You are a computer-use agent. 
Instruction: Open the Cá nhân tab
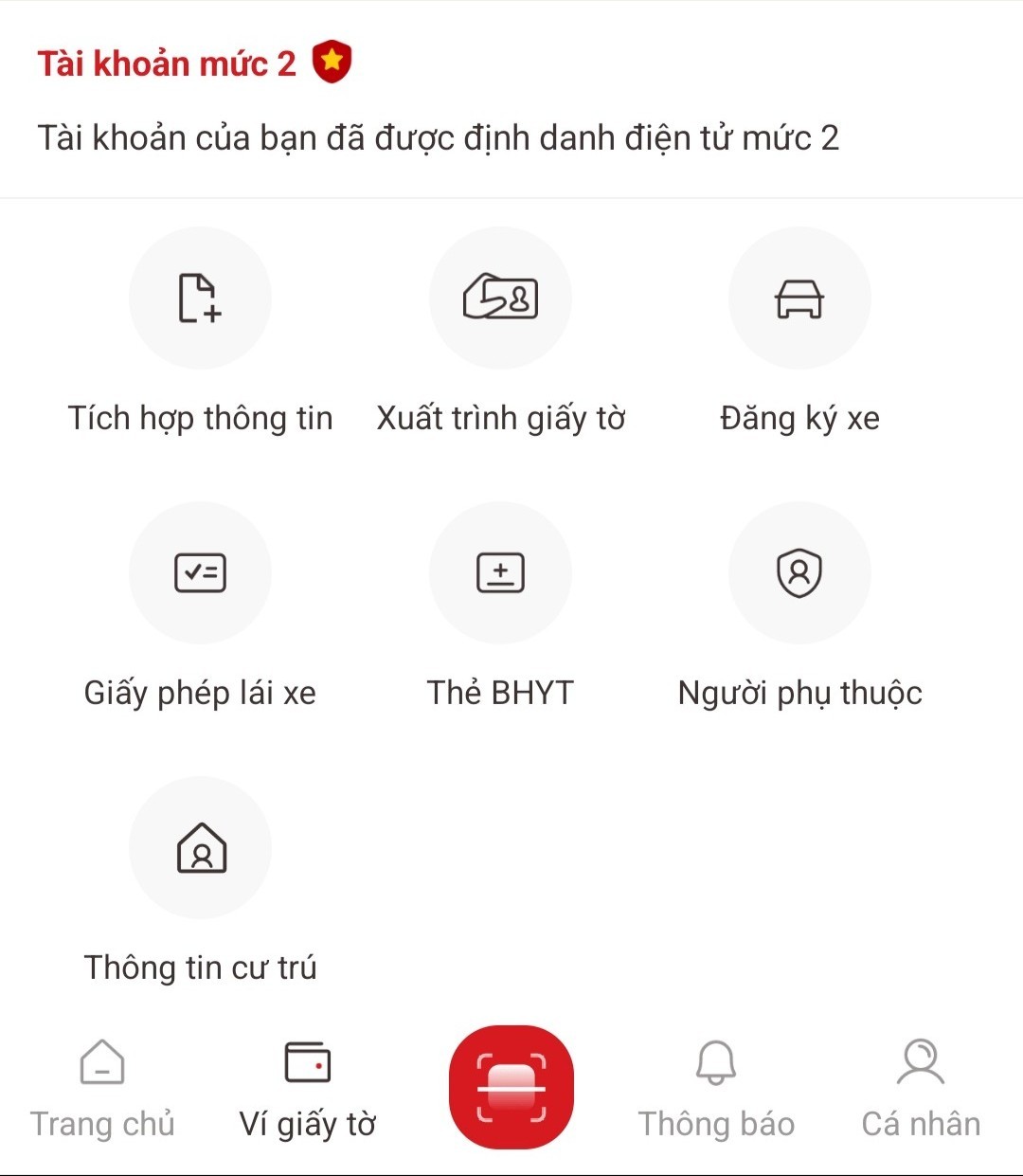pos(920,1090)
